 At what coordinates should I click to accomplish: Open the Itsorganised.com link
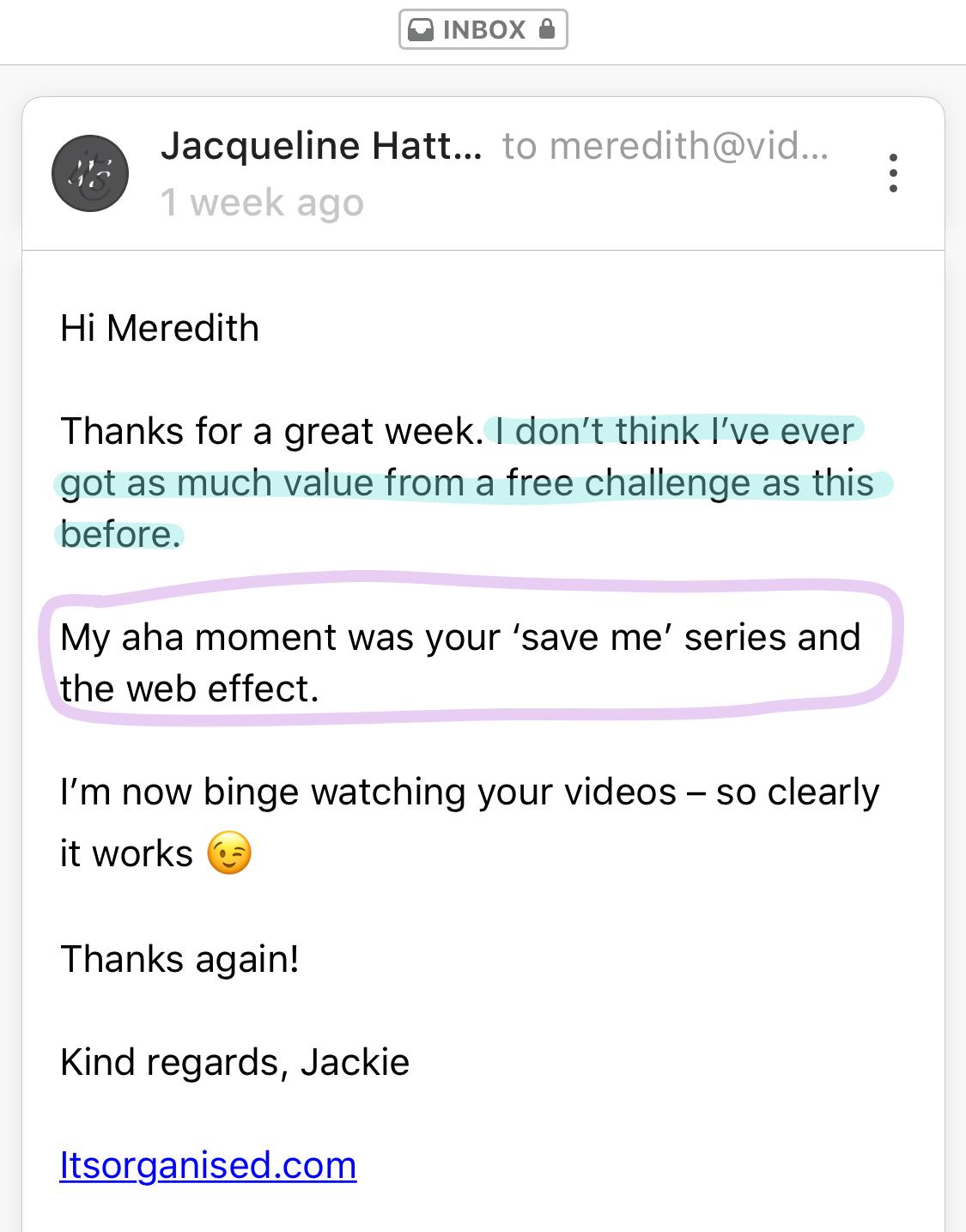[208, 1165]
